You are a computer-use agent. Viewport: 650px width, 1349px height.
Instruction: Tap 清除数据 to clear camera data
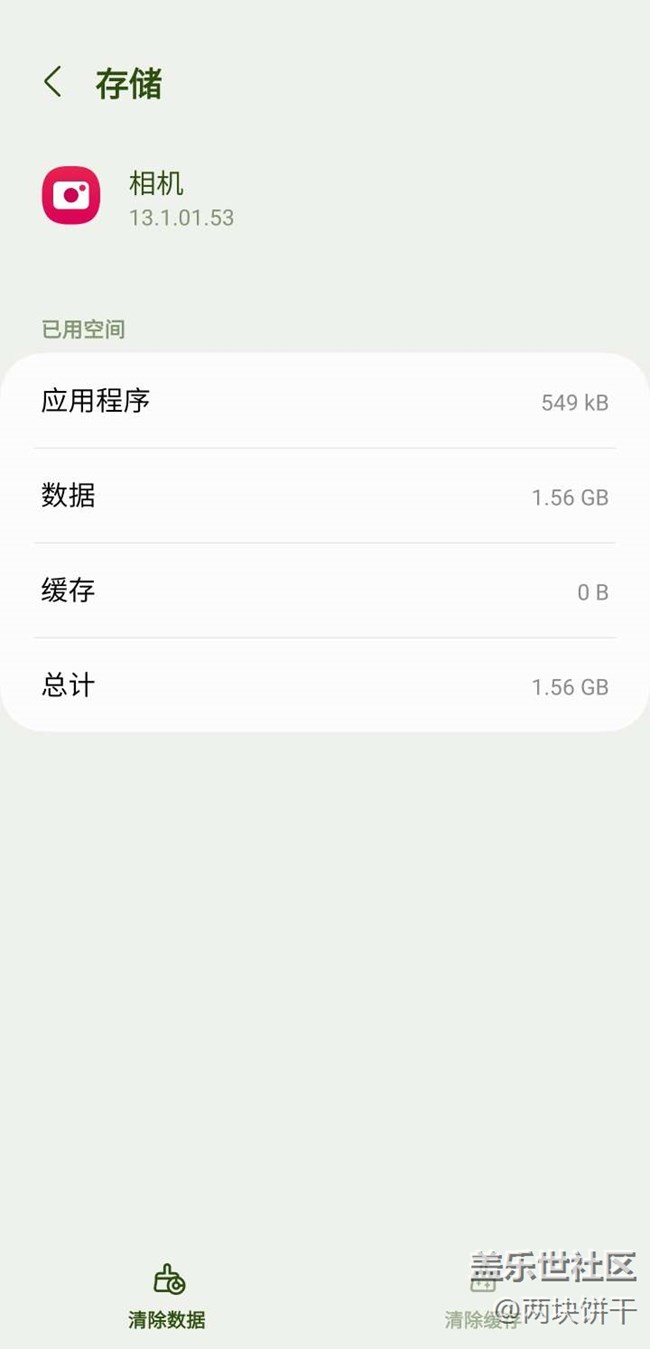point(167,1296)
